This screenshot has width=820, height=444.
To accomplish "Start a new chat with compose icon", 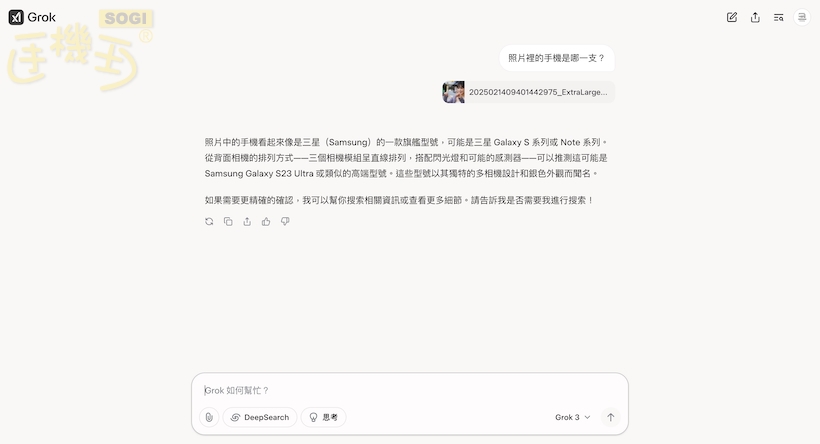I will 732,17.
